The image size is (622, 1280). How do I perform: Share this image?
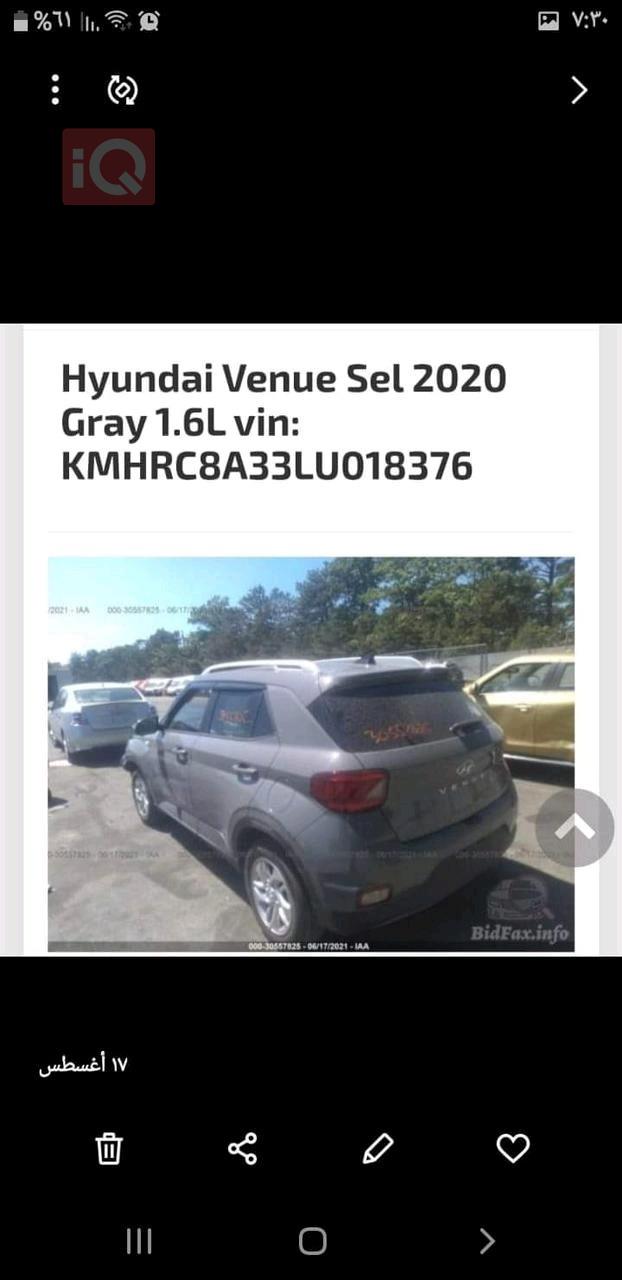243,1148
